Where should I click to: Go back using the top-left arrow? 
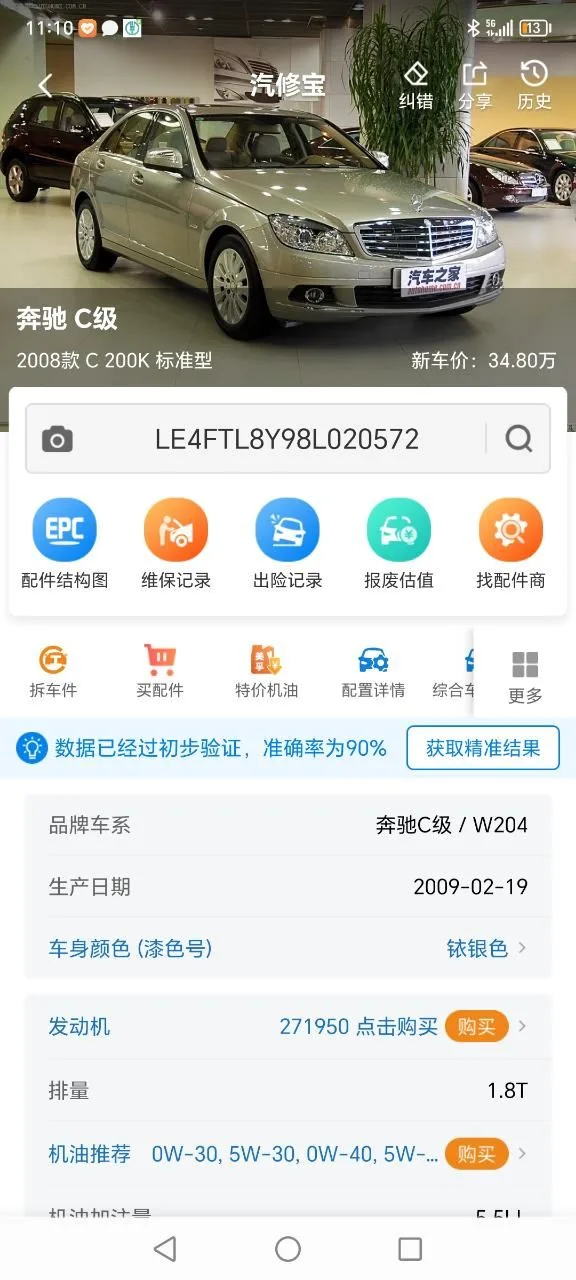pos(45,85)
